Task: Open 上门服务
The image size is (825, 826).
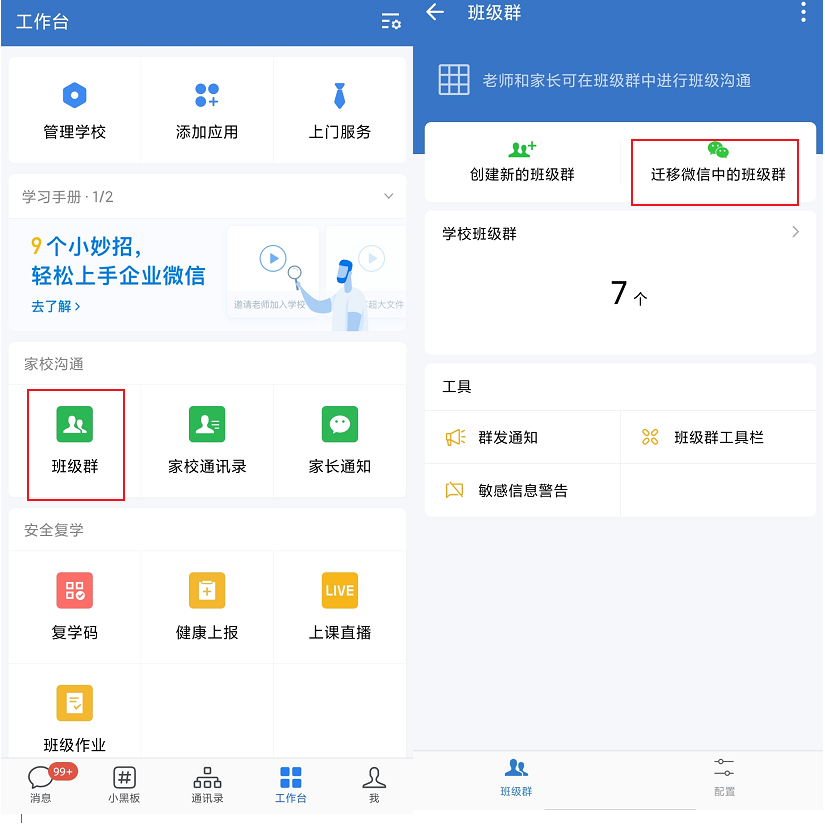Action: point(340,112)
